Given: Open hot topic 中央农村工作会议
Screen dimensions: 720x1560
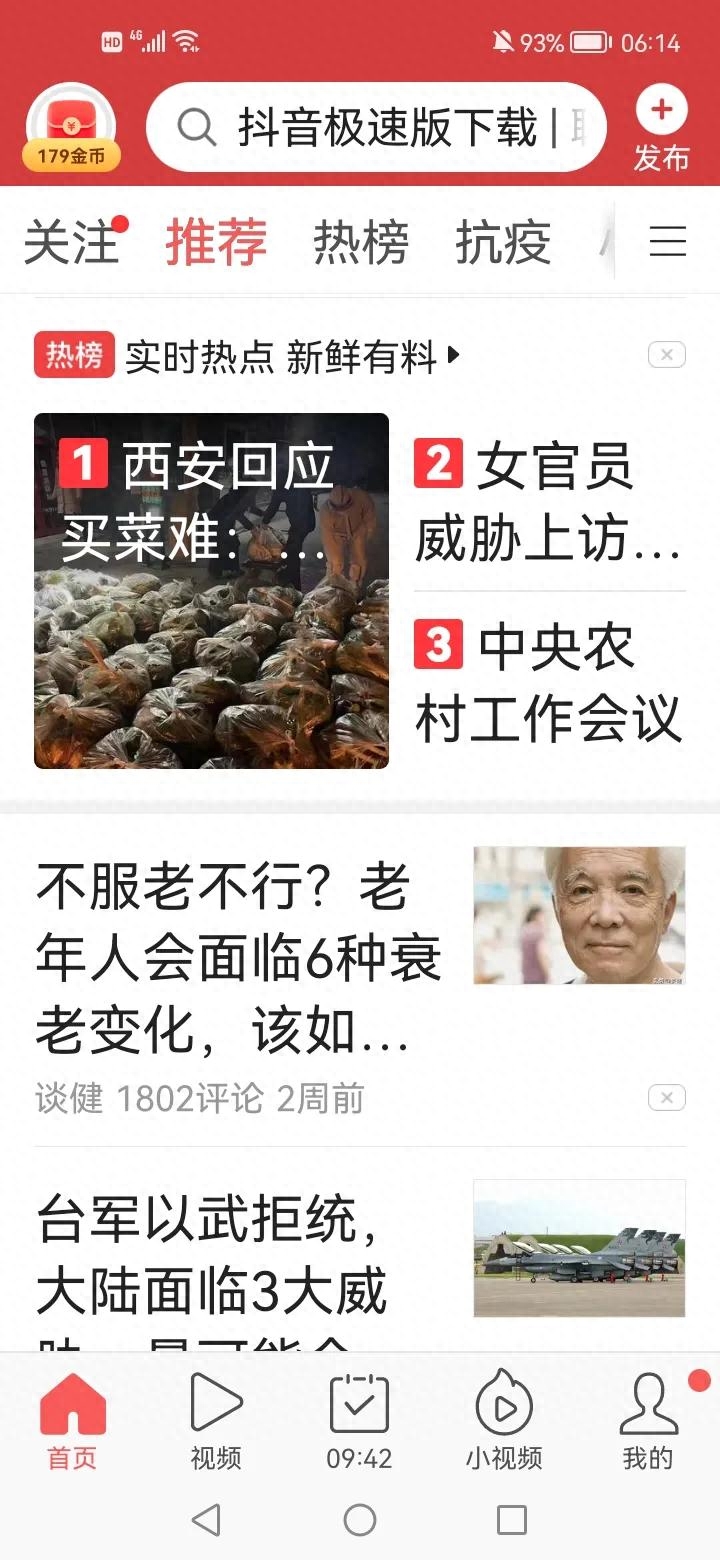Looking at the screenshot, I should coord(549,682).
